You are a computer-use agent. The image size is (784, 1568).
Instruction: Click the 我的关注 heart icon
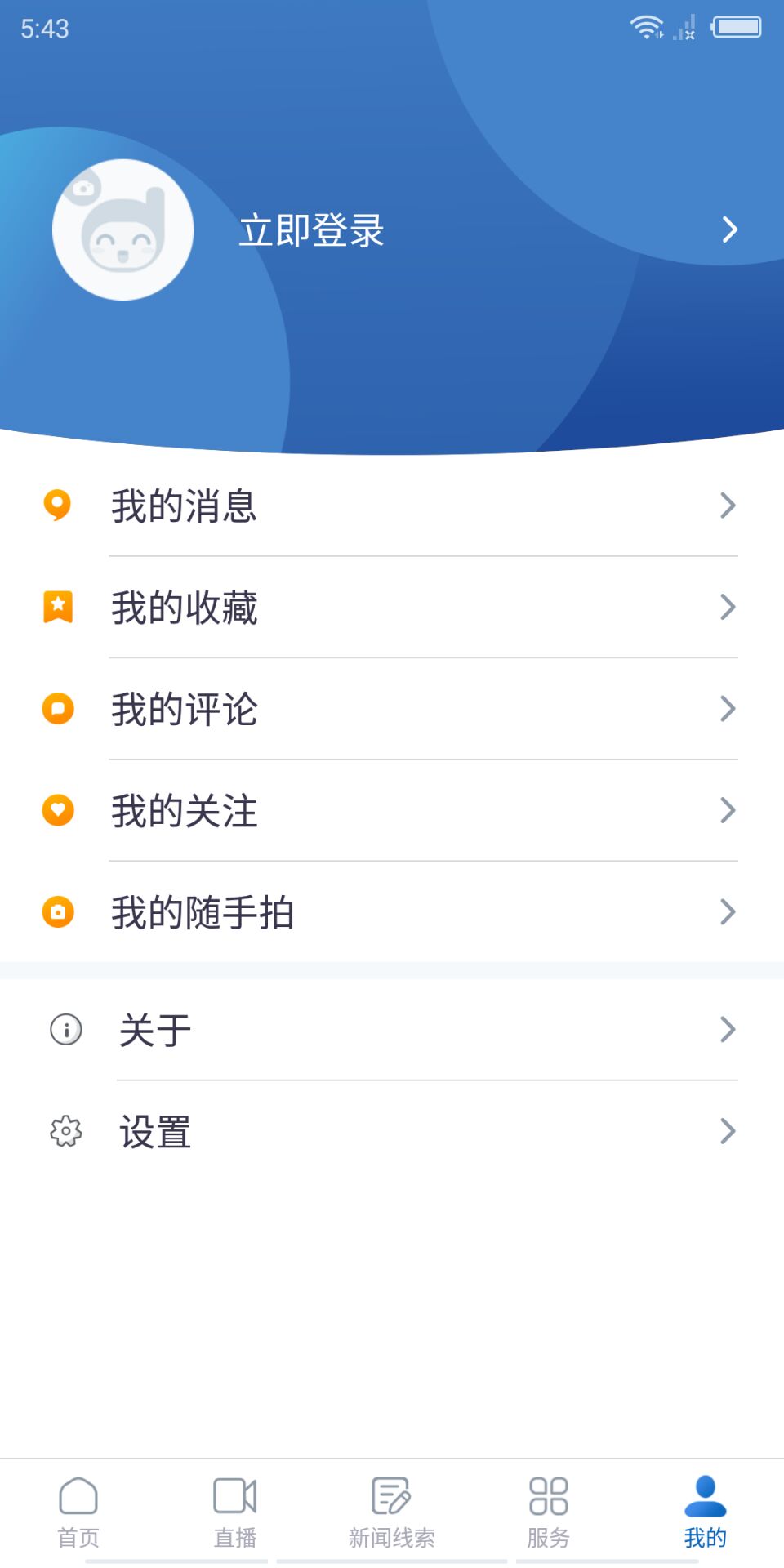58,810
